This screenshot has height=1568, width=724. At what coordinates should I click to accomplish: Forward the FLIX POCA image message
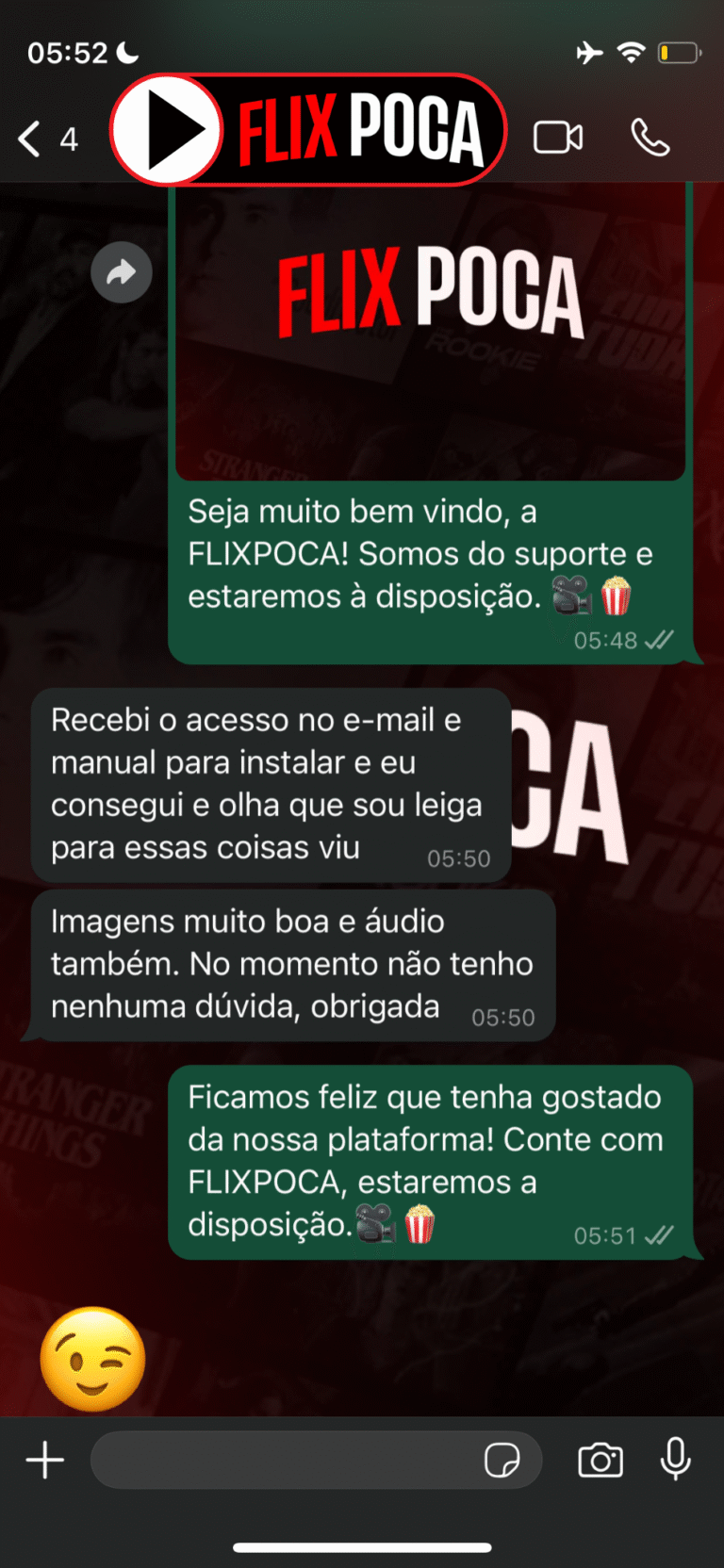pyautogui.click(x=121, y=273)
